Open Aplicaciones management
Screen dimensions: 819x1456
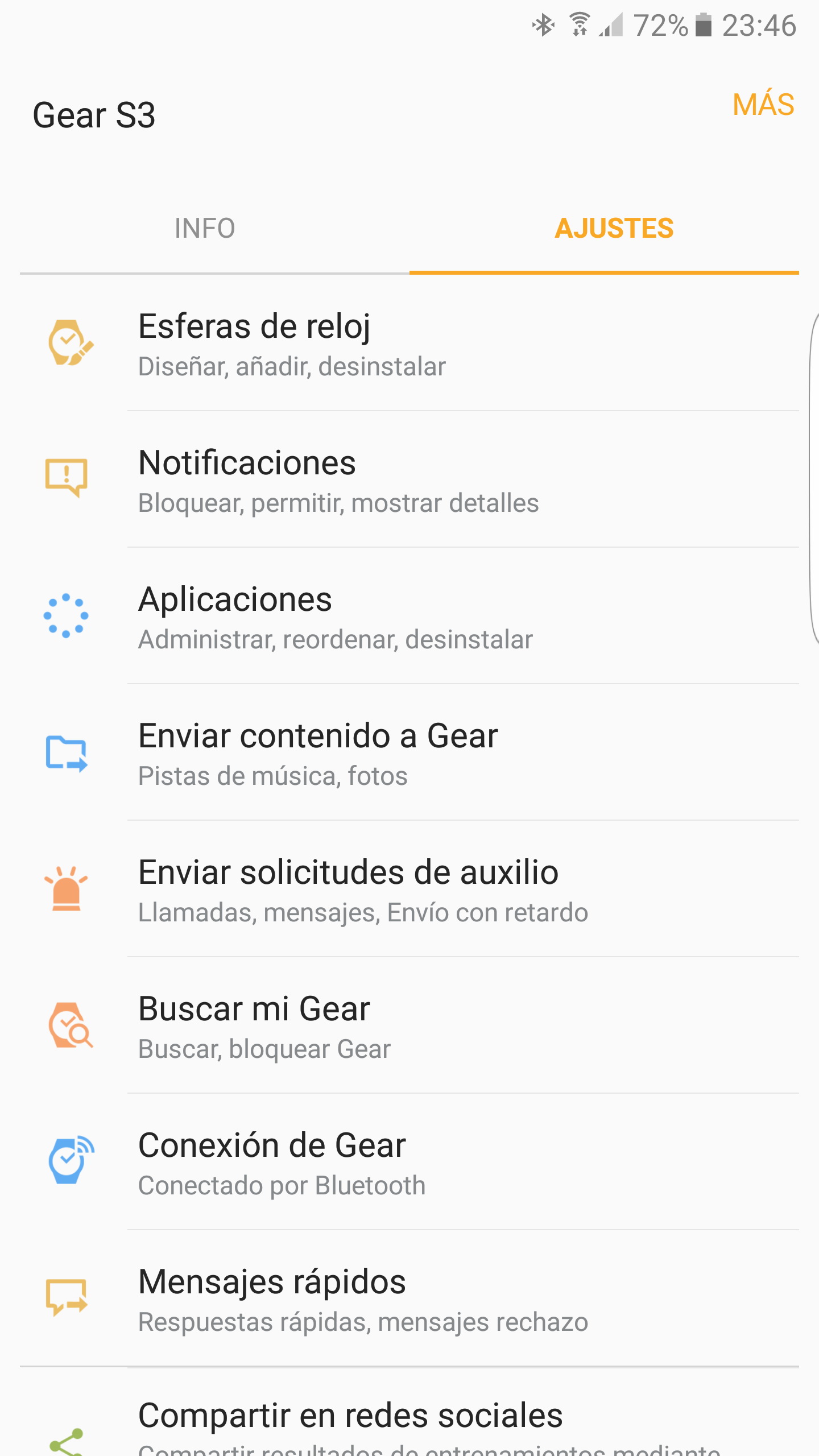409,617
